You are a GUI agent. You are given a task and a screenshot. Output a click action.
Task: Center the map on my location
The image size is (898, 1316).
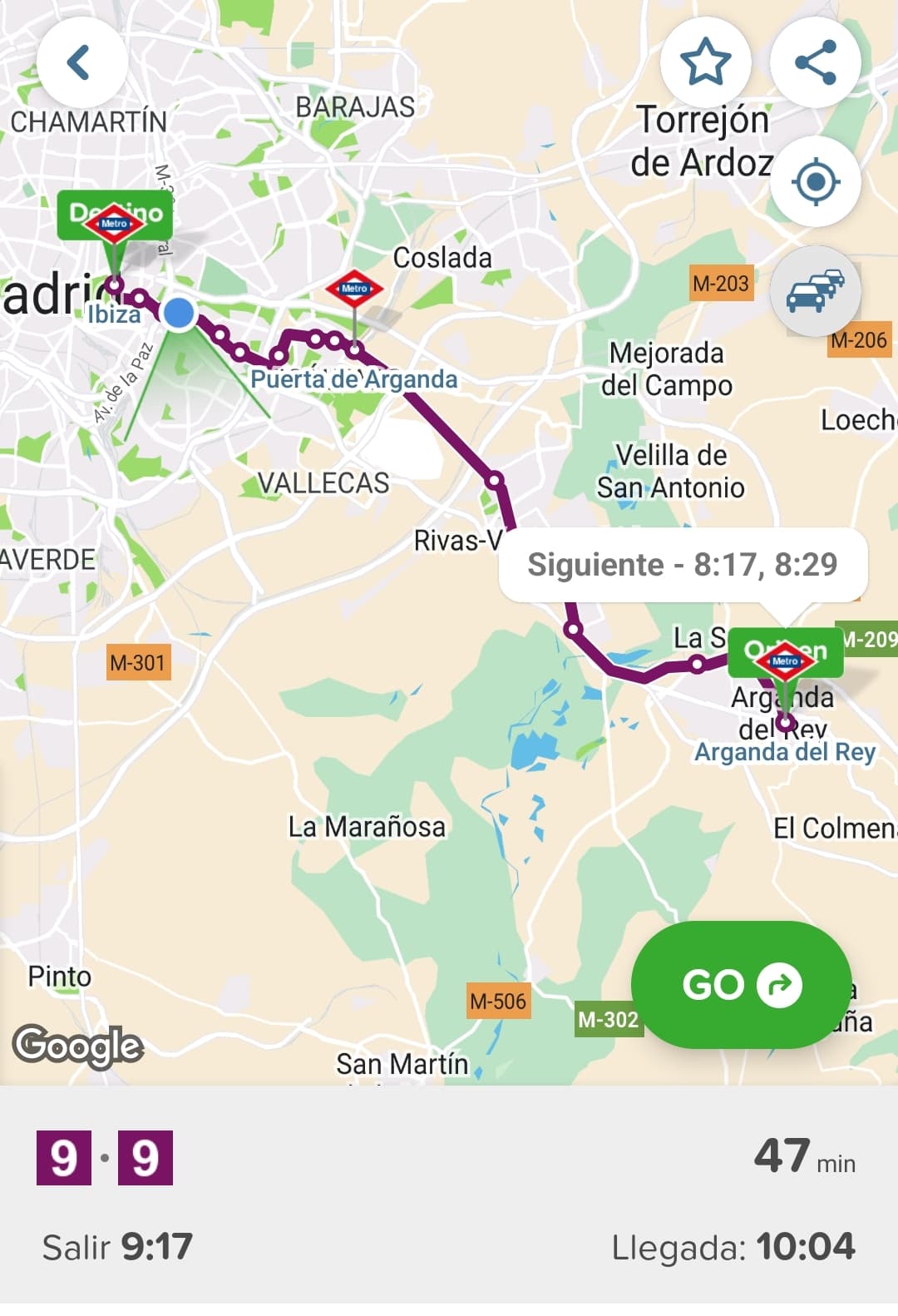pos(815,181)
